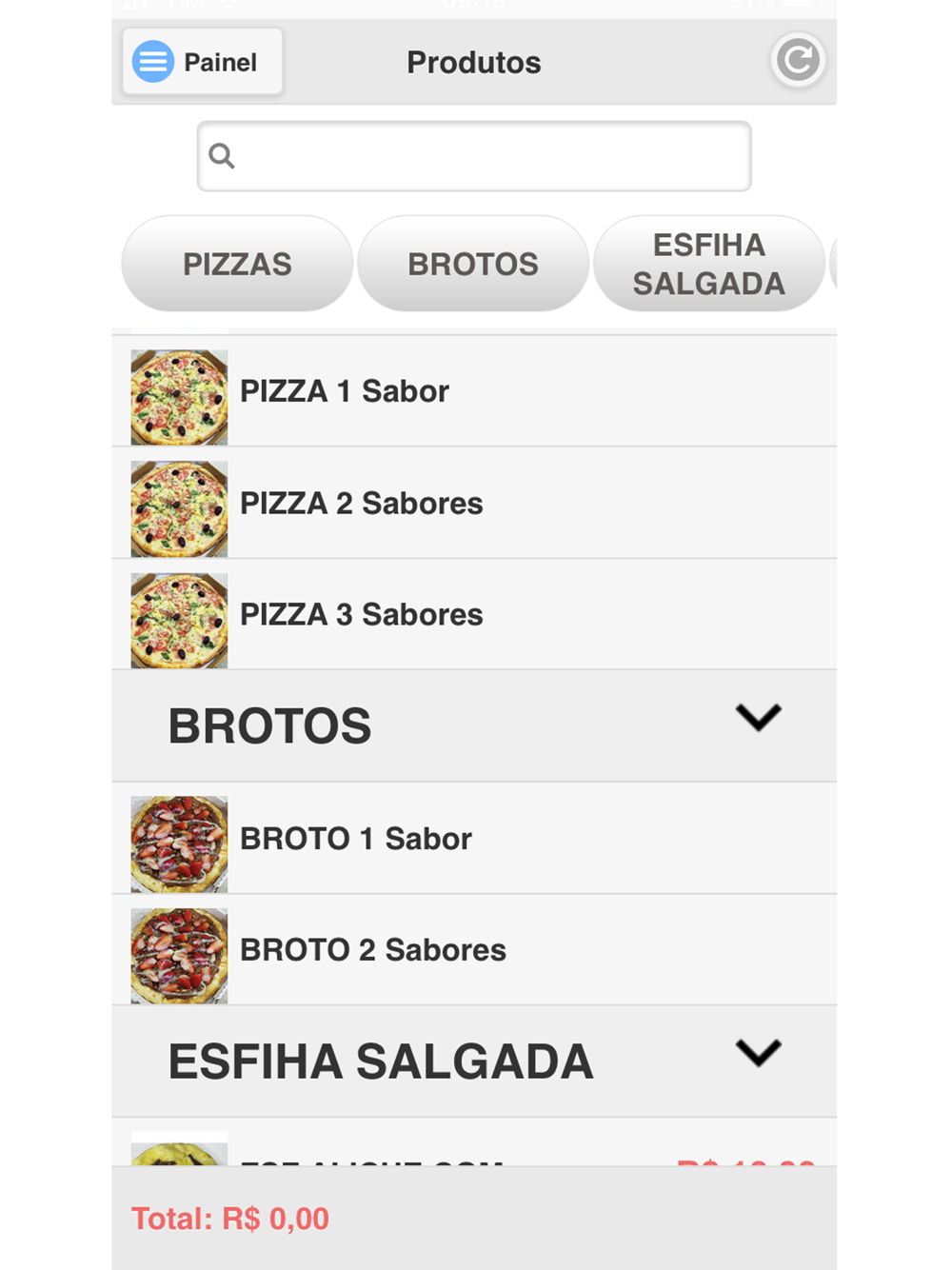Select the BROTOS category chip
This screenshot has height=1270, width=952.
click(x=473, y=264)
